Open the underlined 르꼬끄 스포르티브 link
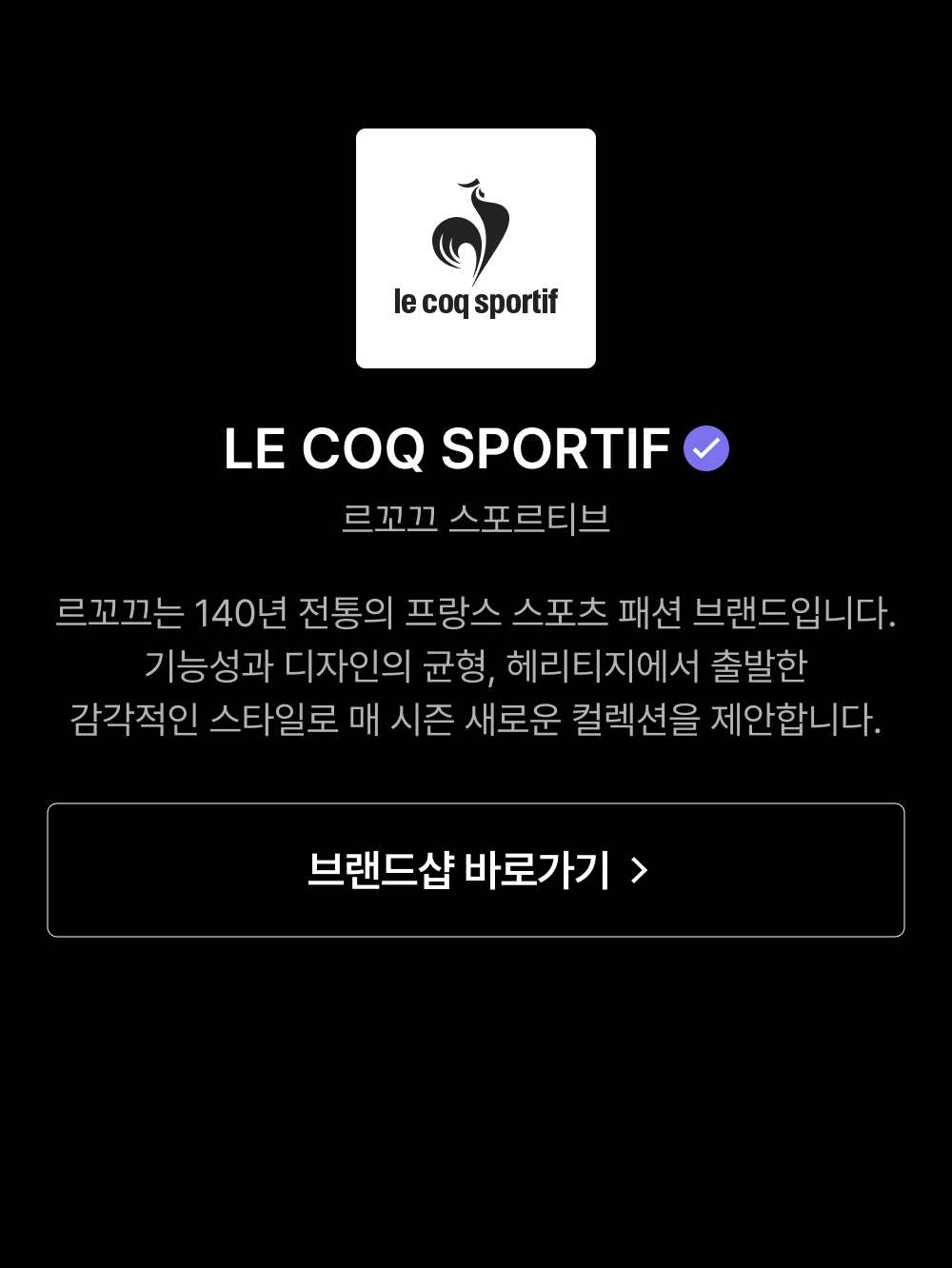Screen dimensions: 952x1268 [x=476, y=519]
